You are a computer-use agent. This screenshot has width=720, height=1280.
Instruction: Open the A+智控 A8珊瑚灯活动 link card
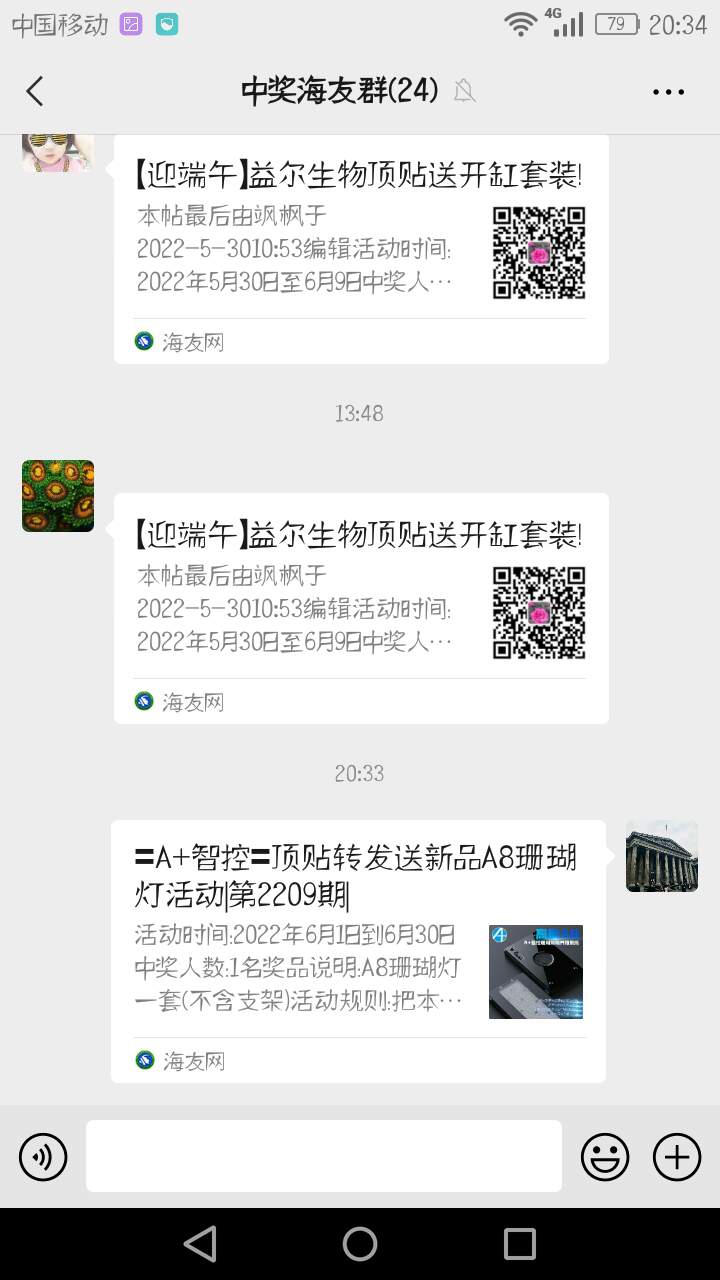point(358,950)
